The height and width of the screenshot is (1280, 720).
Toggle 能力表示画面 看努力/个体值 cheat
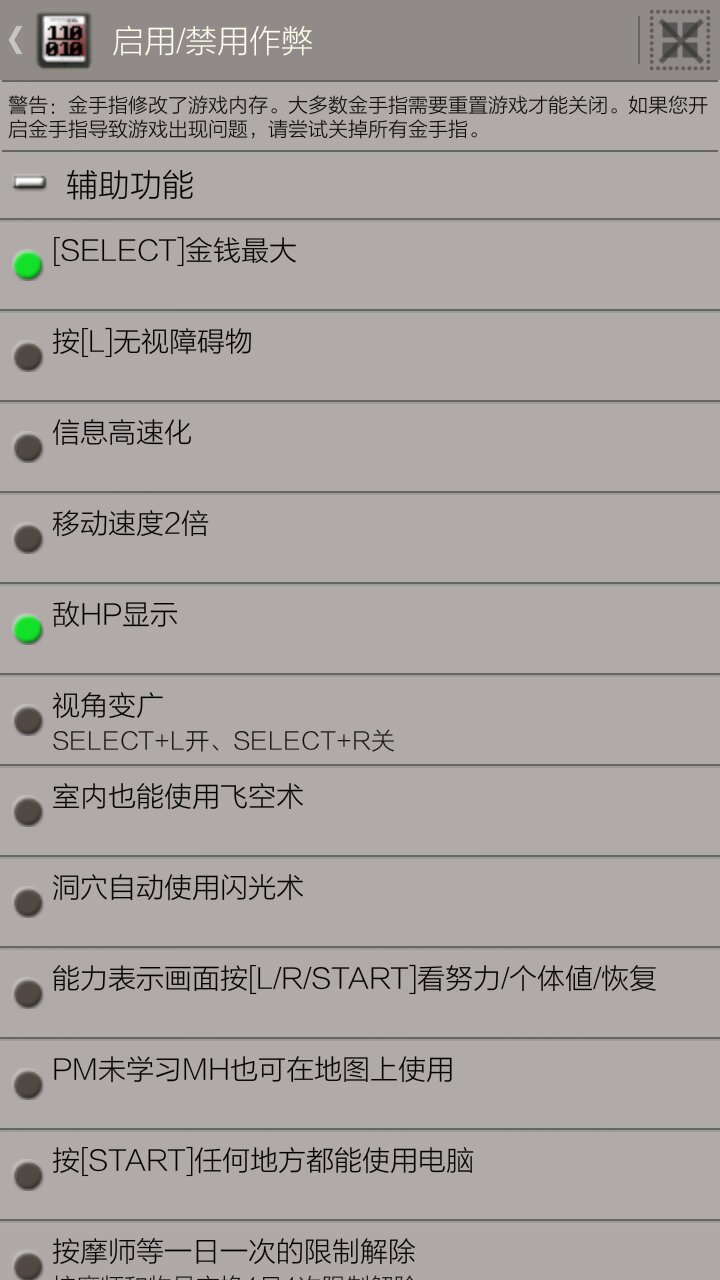(360, 993)
